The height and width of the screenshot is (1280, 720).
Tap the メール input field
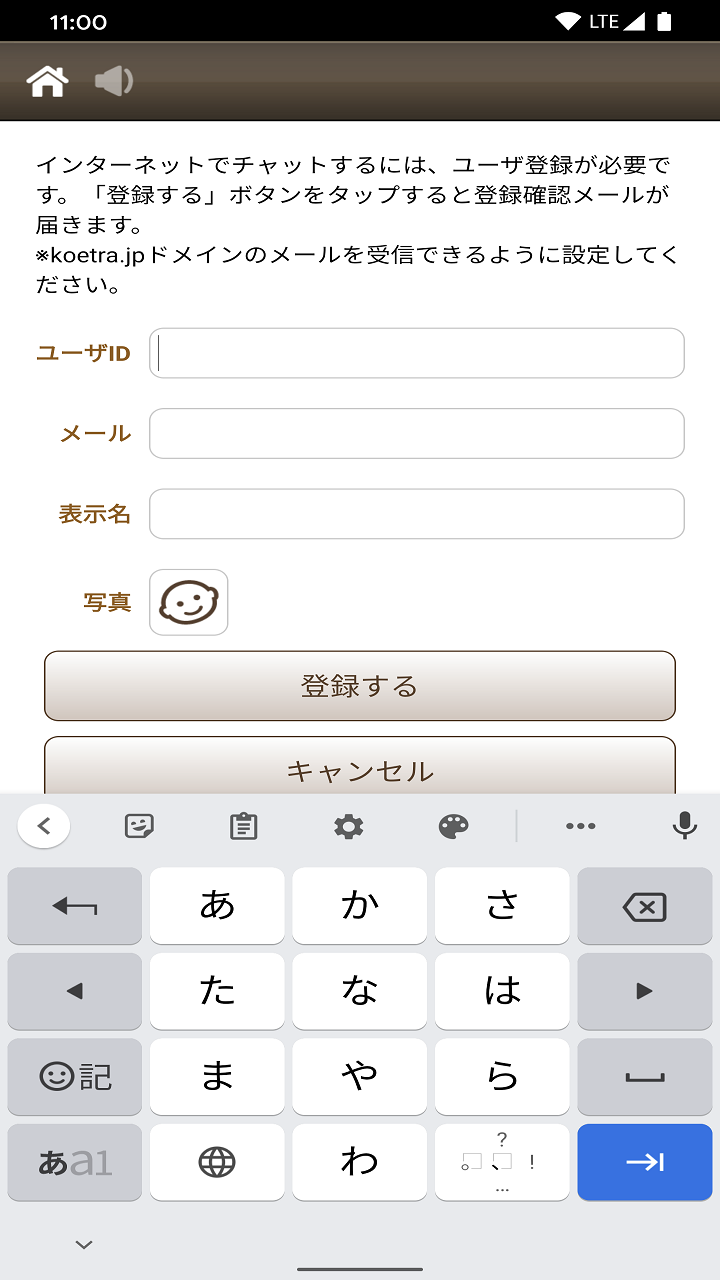pyautogui.click(x=417, y=433)
